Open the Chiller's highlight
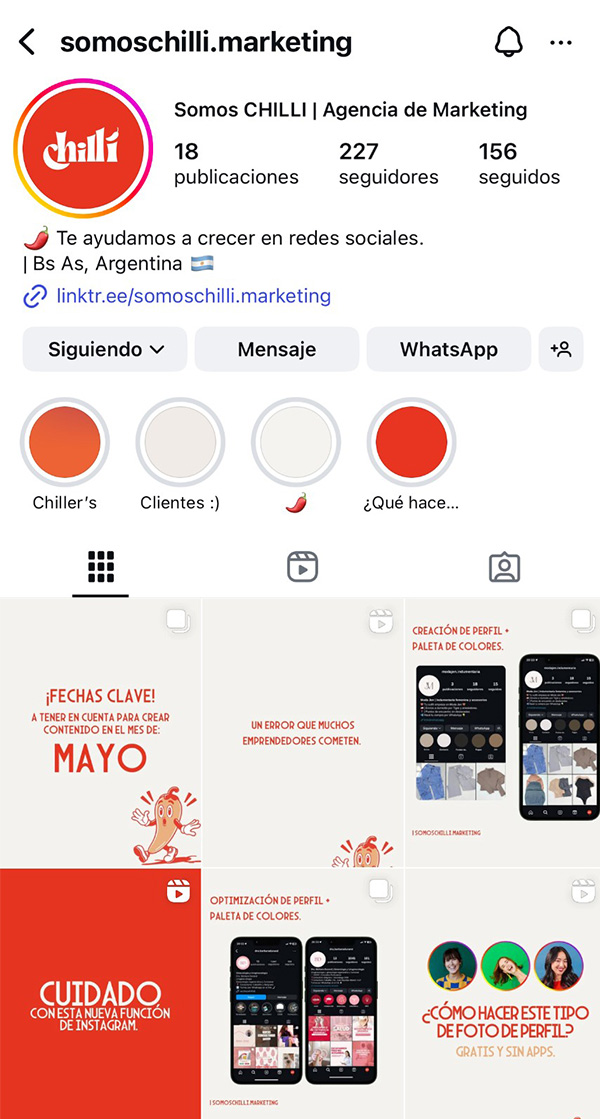The image size is (600, 1119). pos(65,443)
